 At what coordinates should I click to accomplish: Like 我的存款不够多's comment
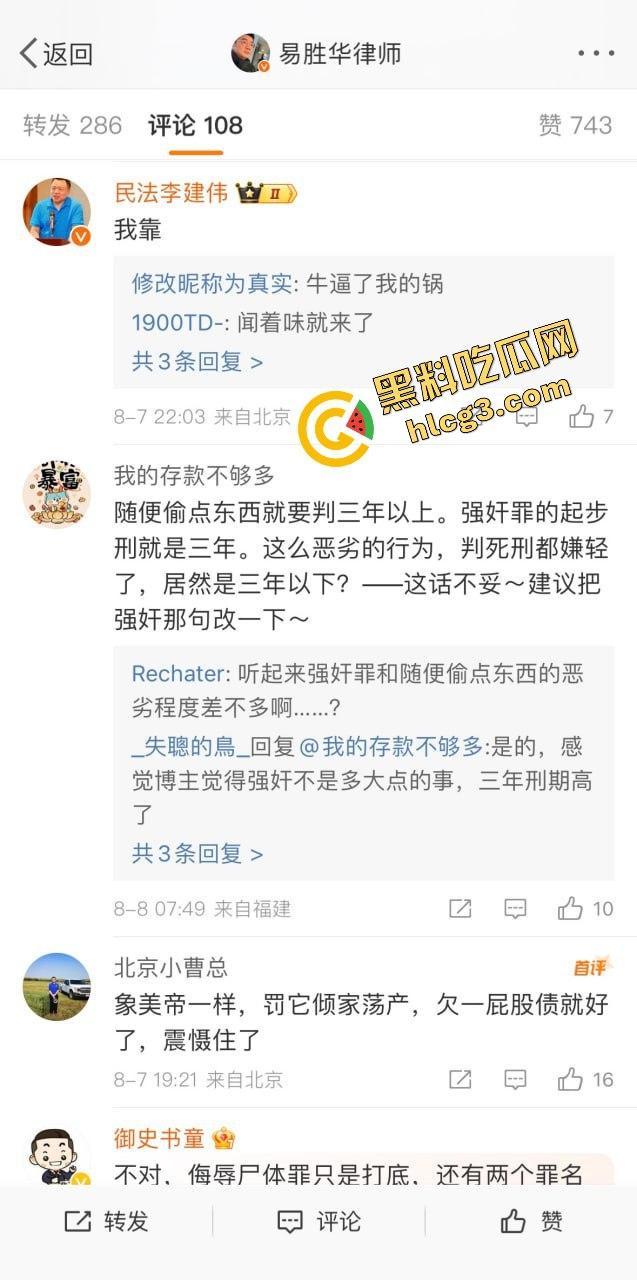point(585,908)
